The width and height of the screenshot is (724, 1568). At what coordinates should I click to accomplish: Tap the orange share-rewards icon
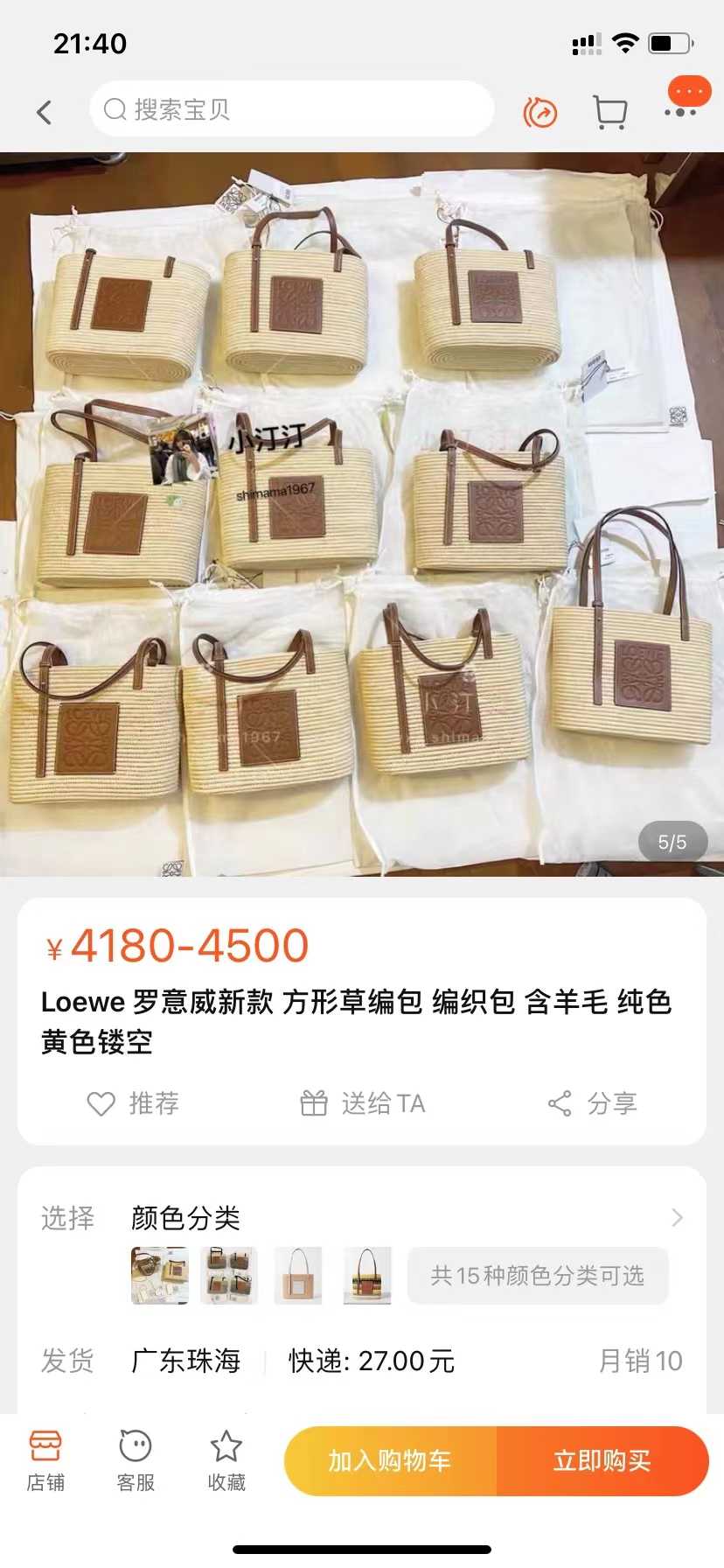tap(540, 112)
